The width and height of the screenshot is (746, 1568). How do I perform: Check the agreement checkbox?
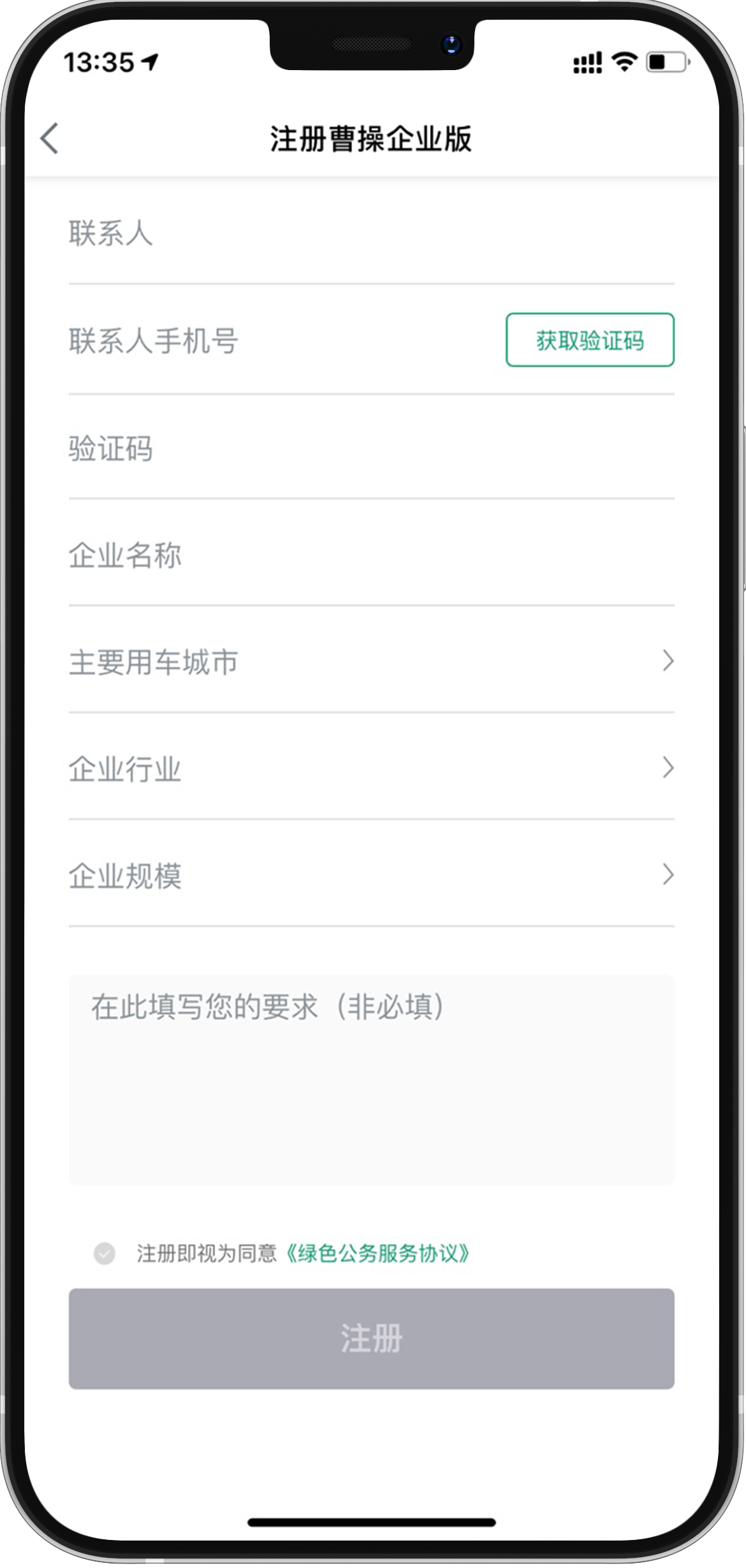pyautogui.click(x=105, y=1253)
